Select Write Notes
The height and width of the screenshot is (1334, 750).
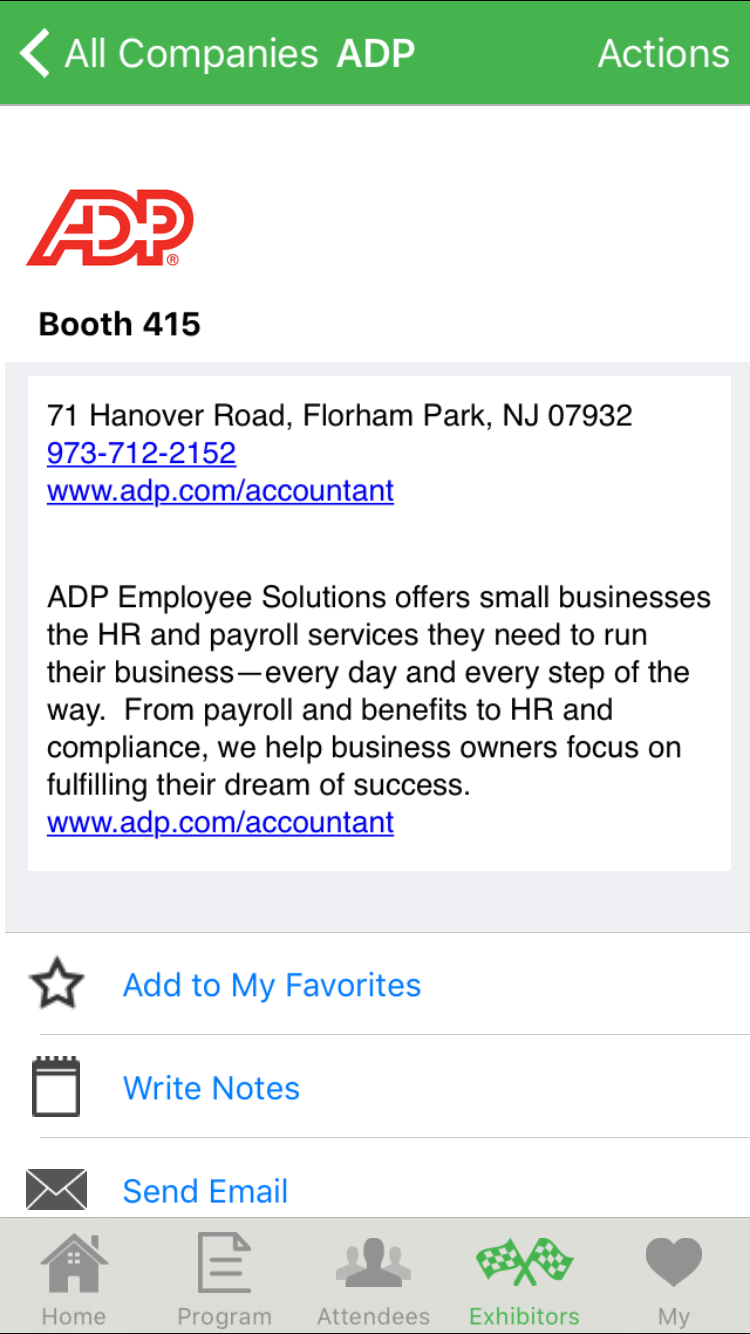point(211,1088)
